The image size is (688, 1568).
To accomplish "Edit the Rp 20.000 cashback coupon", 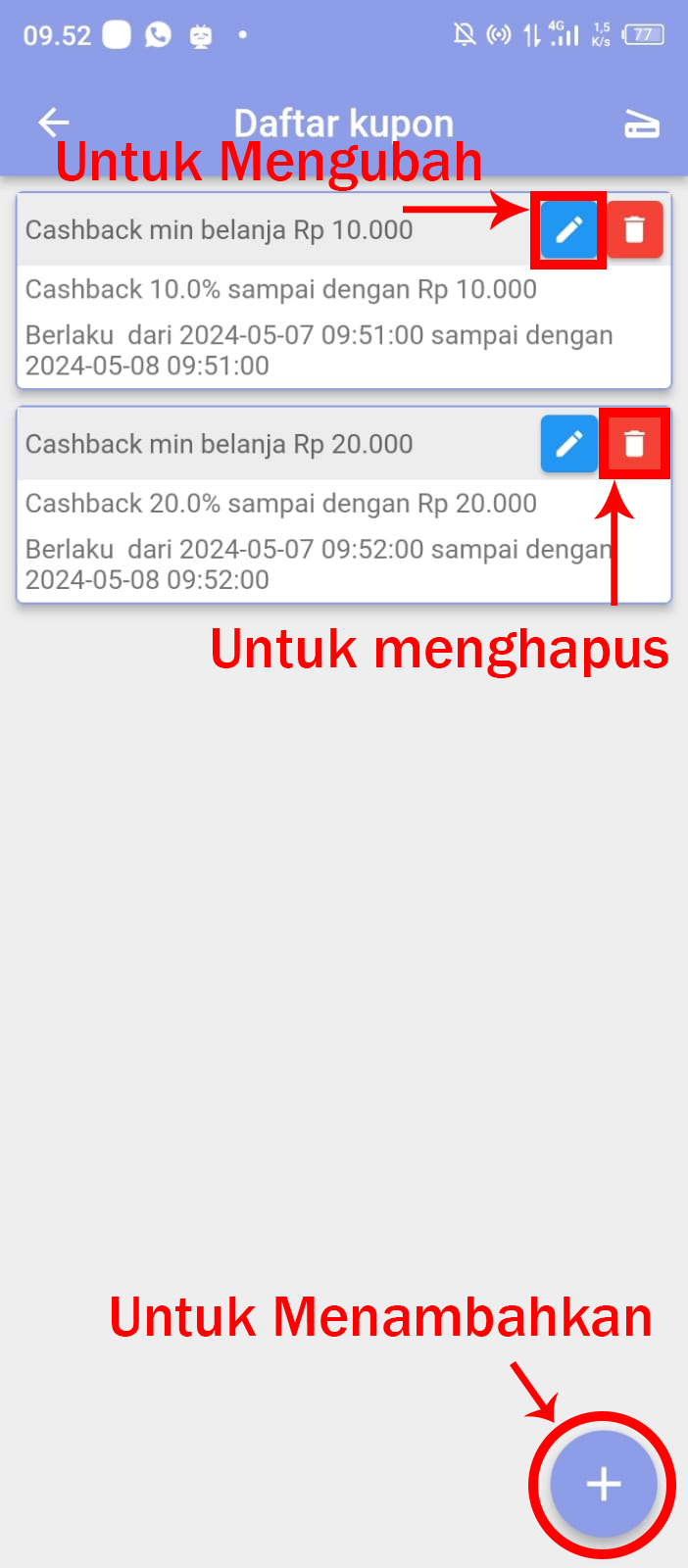I will point(568,444).
